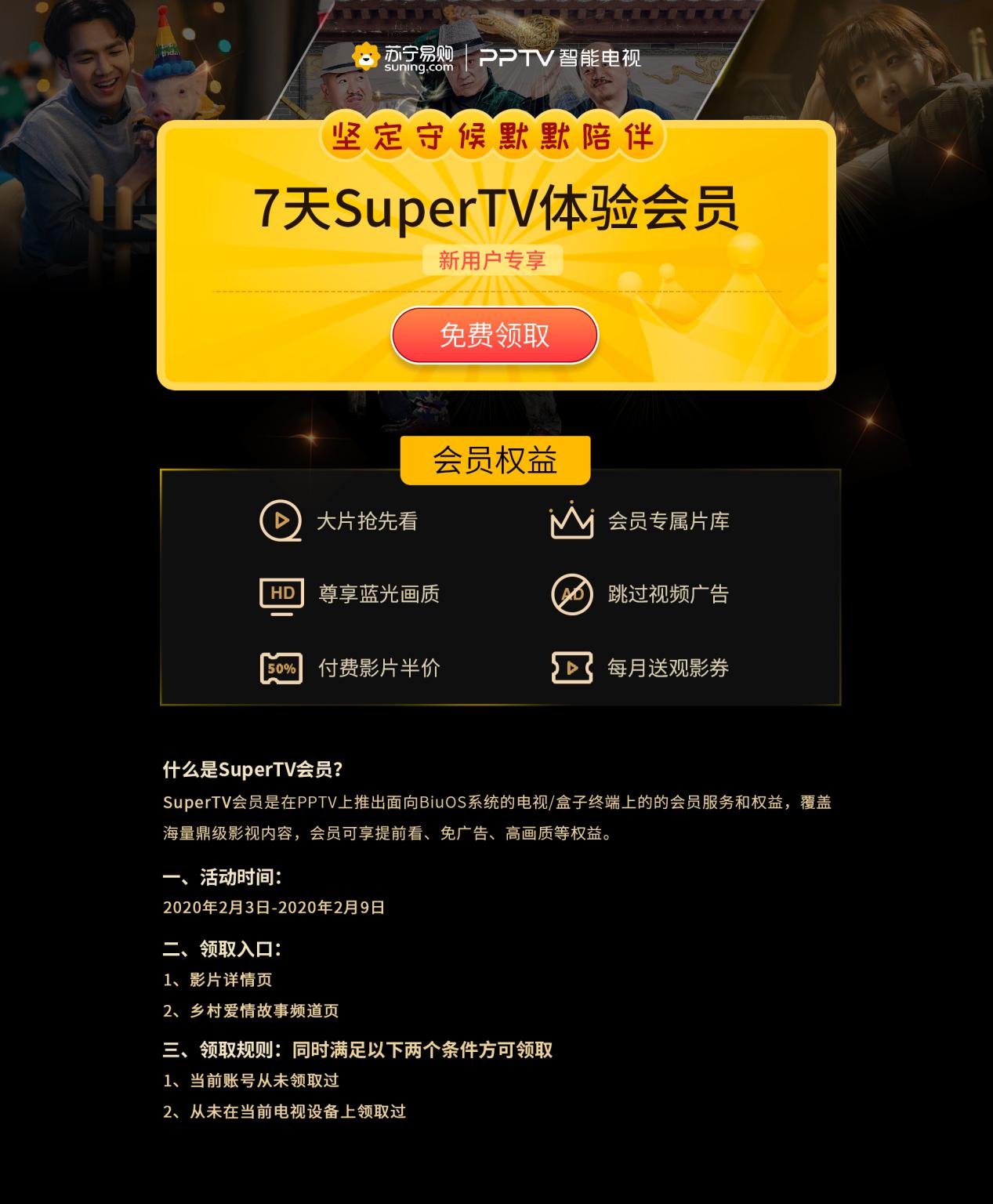Click the 免费领取 claim button

[x=495, y=335]
